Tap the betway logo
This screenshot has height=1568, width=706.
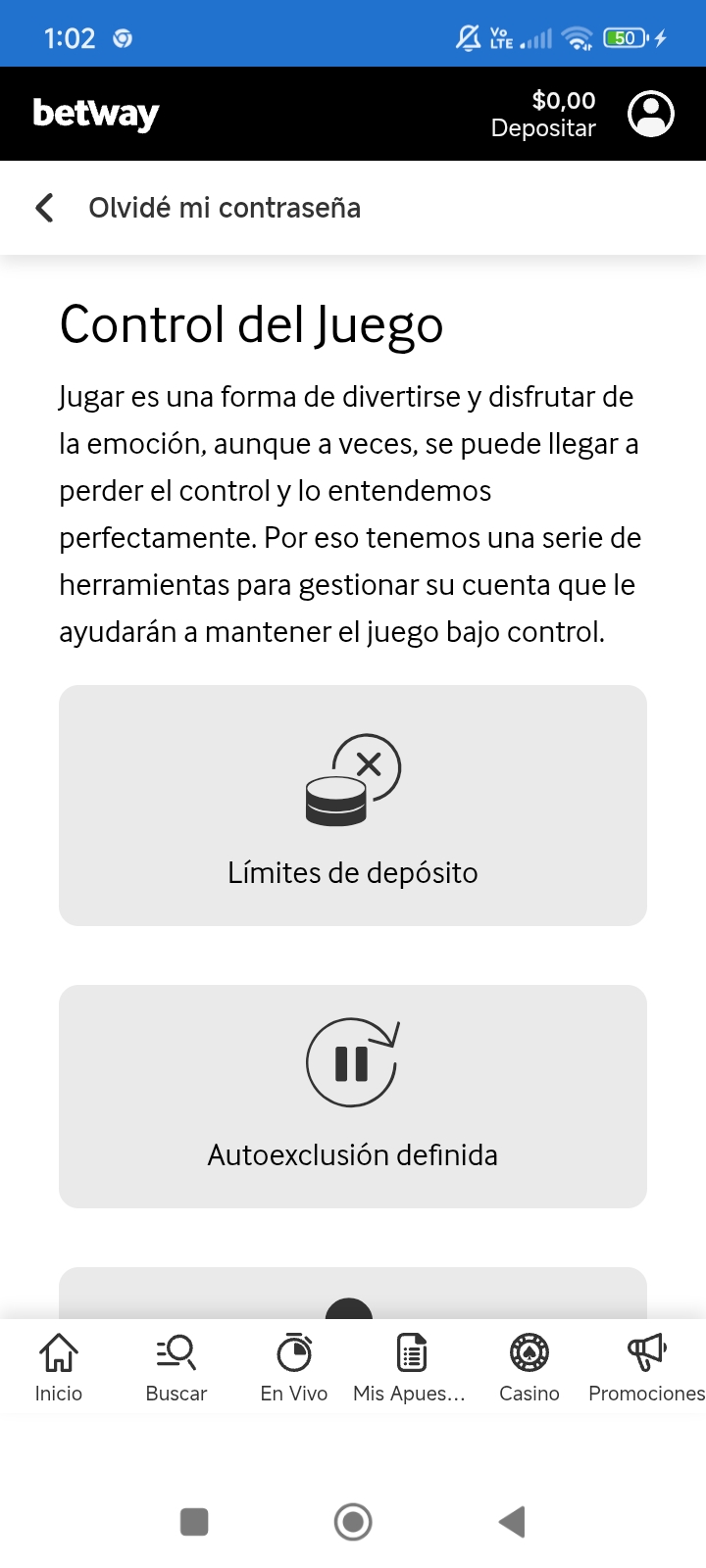96,114
